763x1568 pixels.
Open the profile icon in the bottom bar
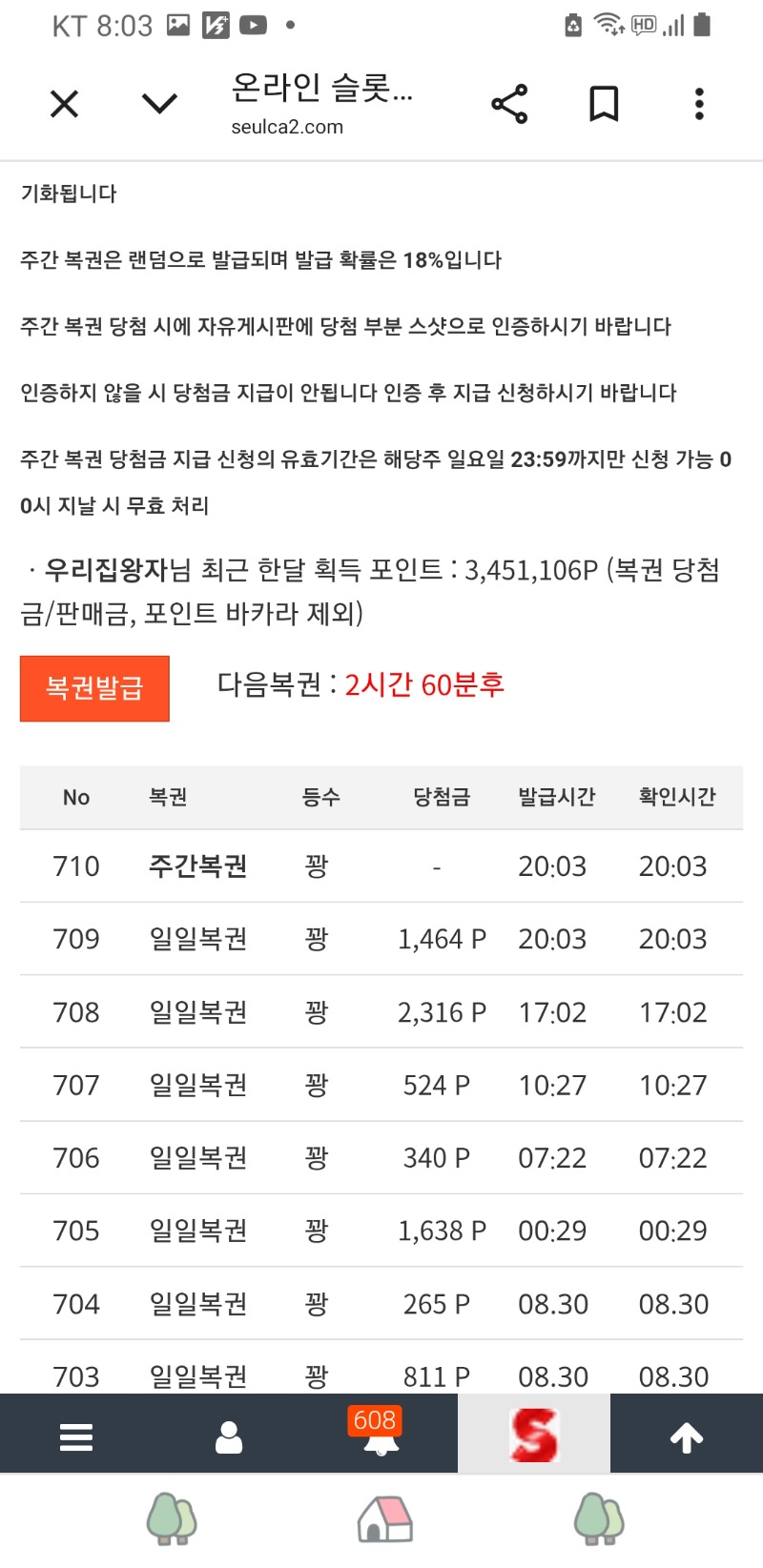(x=229, y=1436)
